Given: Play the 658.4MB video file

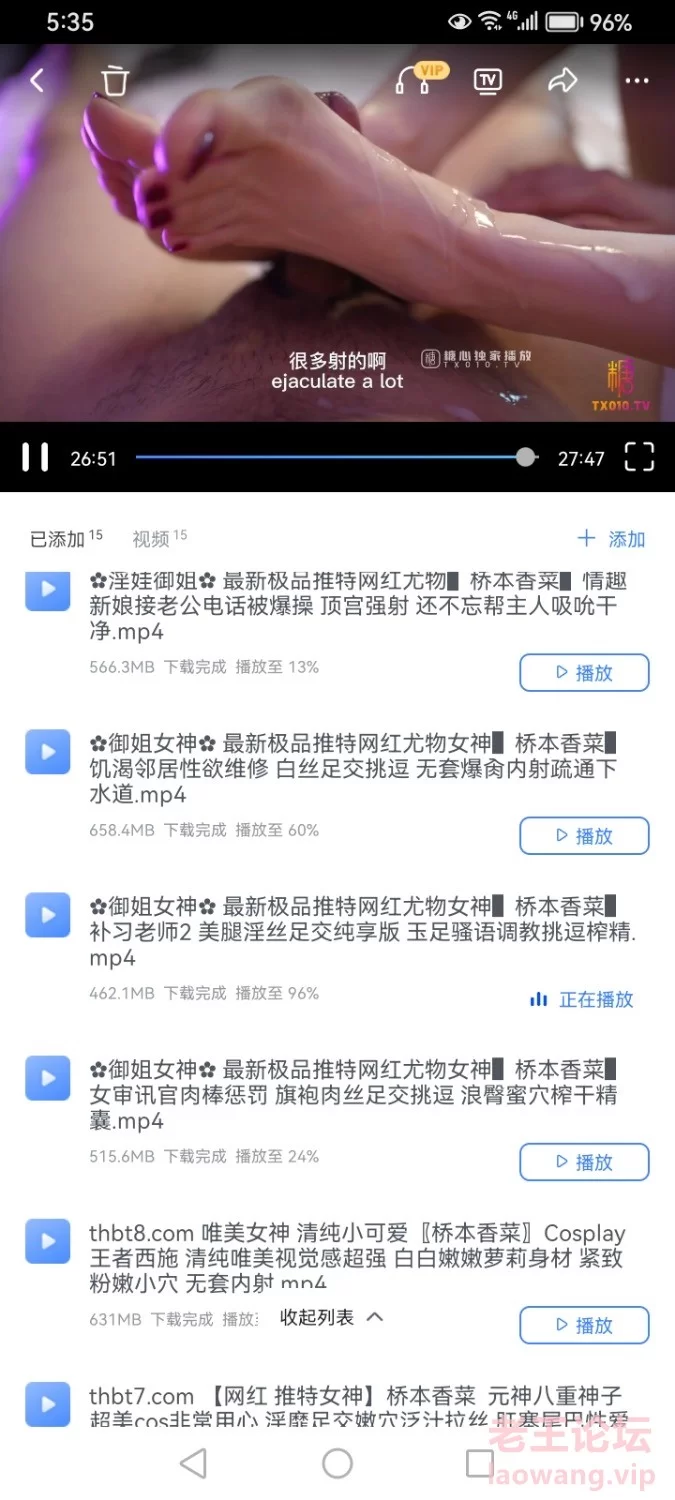Looking at the screenshot, I should click(x=584, y=836).
